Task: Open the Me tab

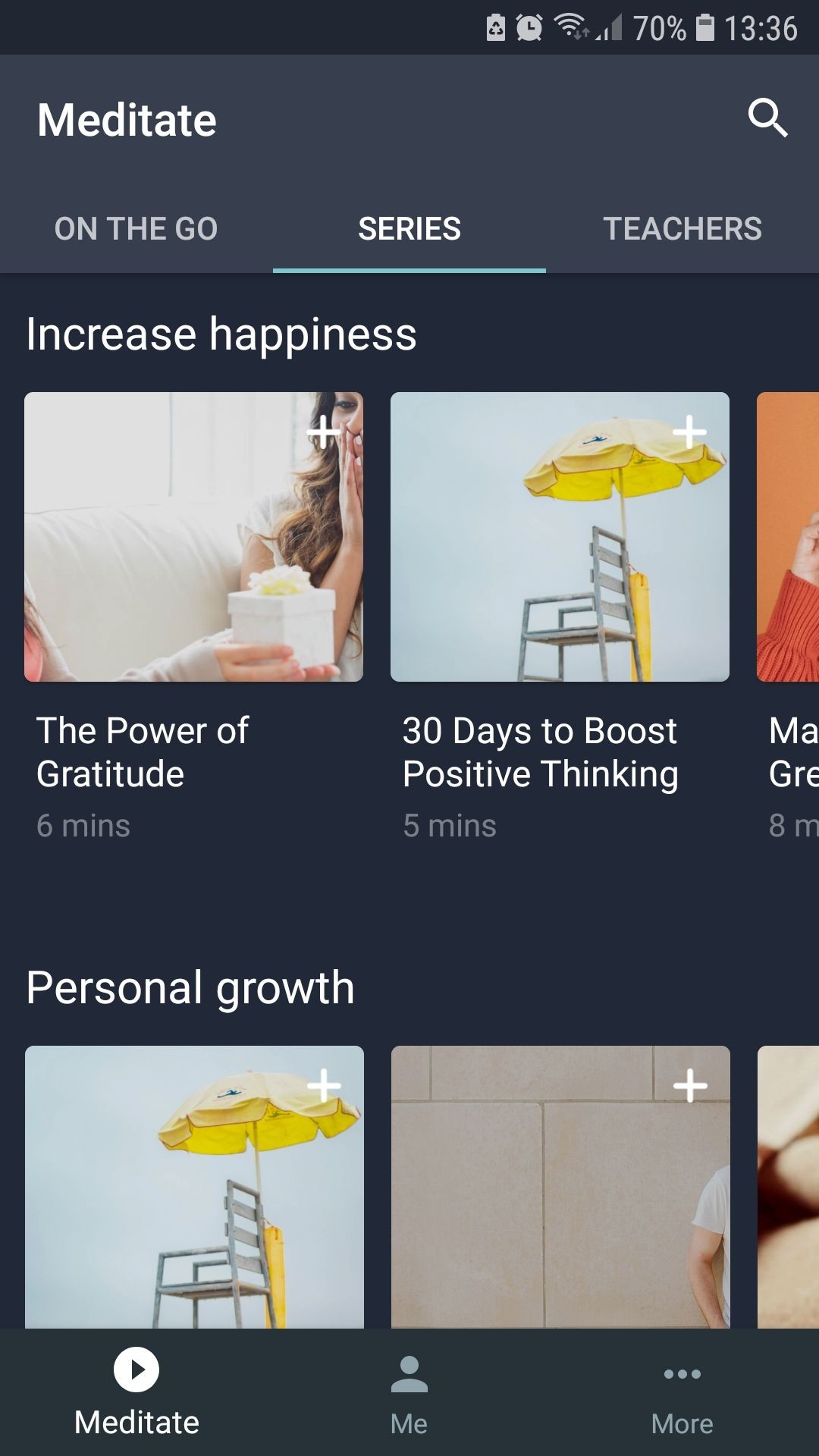Action: point(409,1395)
